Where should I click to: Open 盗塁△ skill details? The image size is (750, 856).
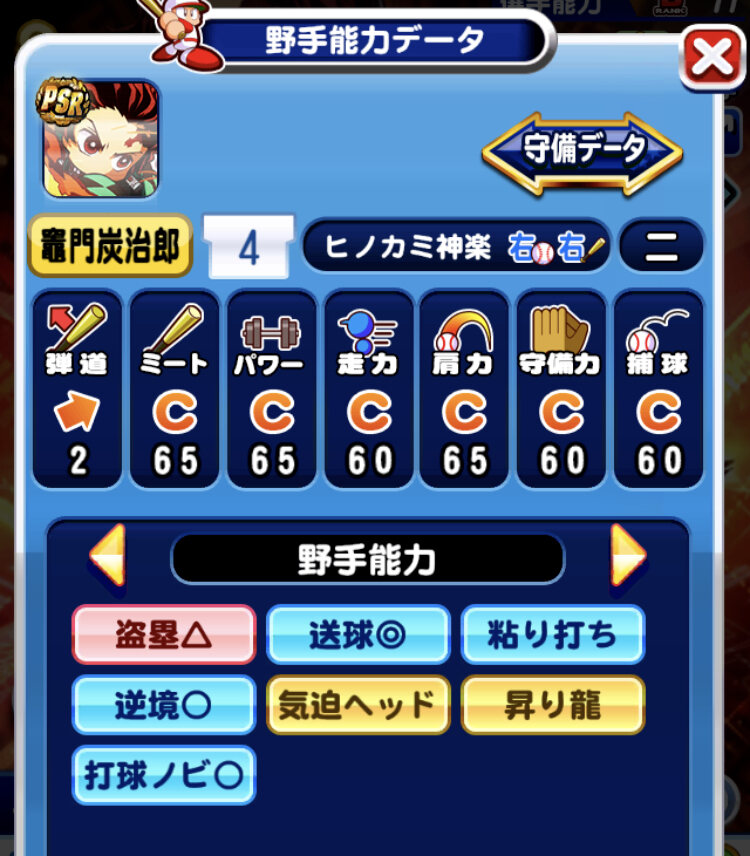(163, 635)
